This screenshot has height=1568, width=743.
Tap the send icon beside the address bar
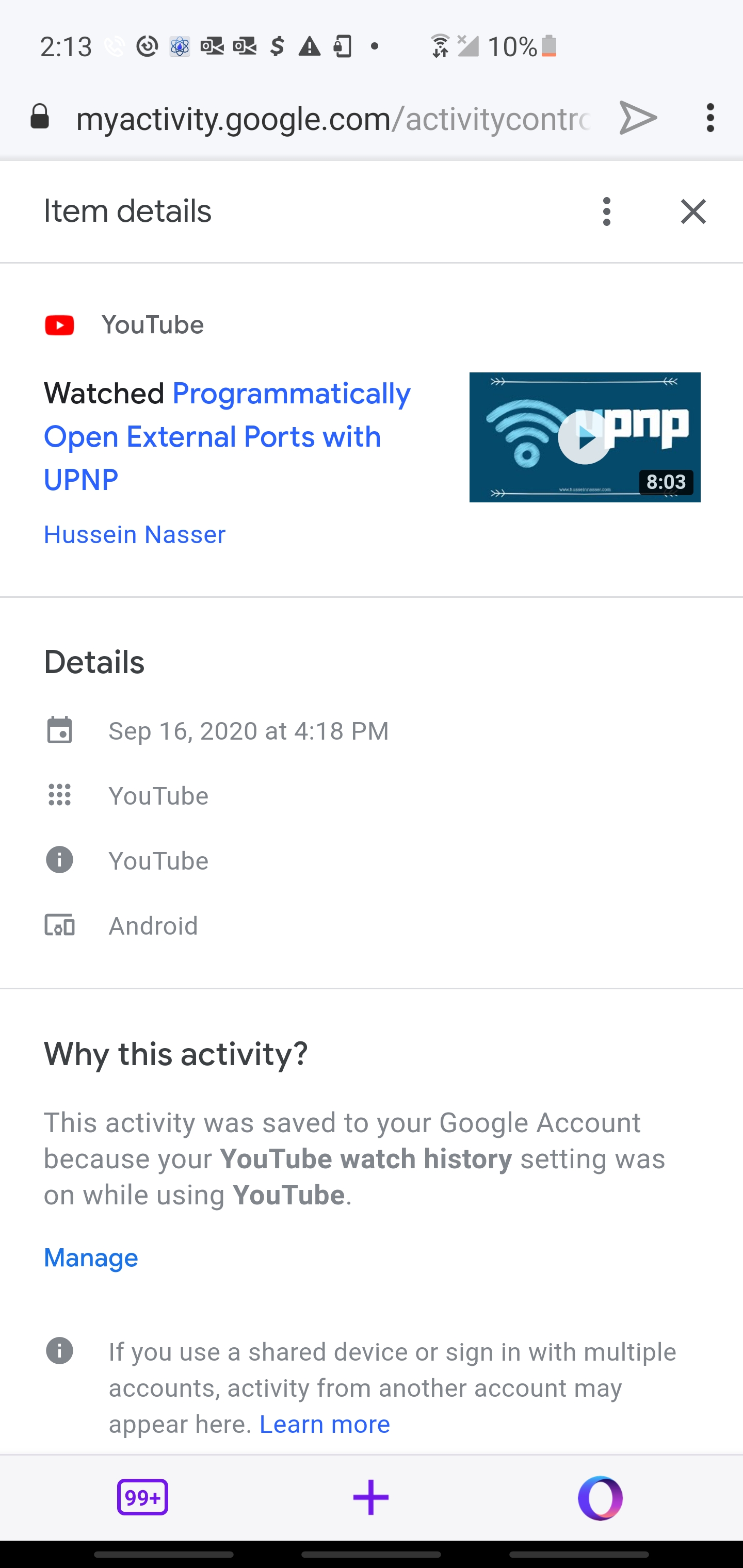[x=638, y=118]
